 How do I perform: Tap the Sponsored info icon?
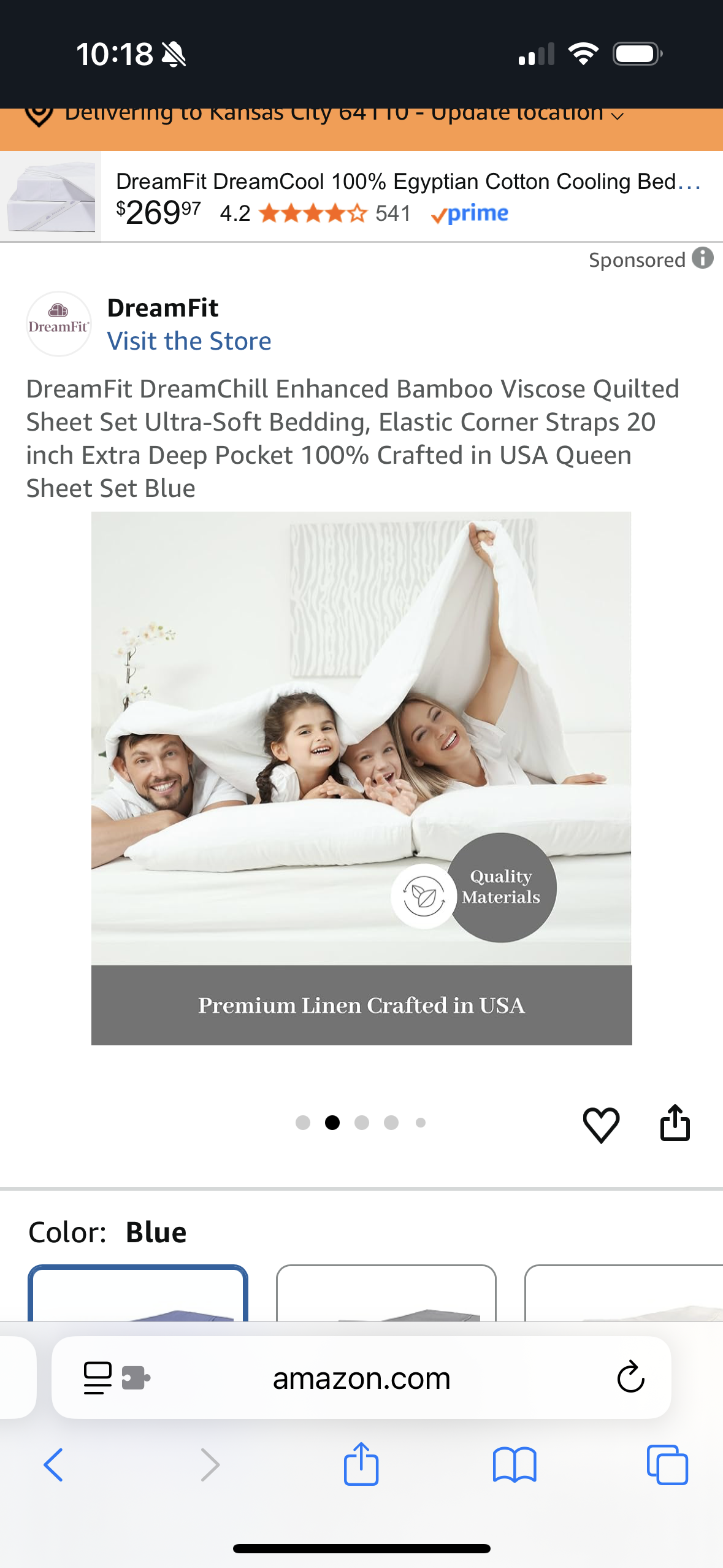point(703,258)
